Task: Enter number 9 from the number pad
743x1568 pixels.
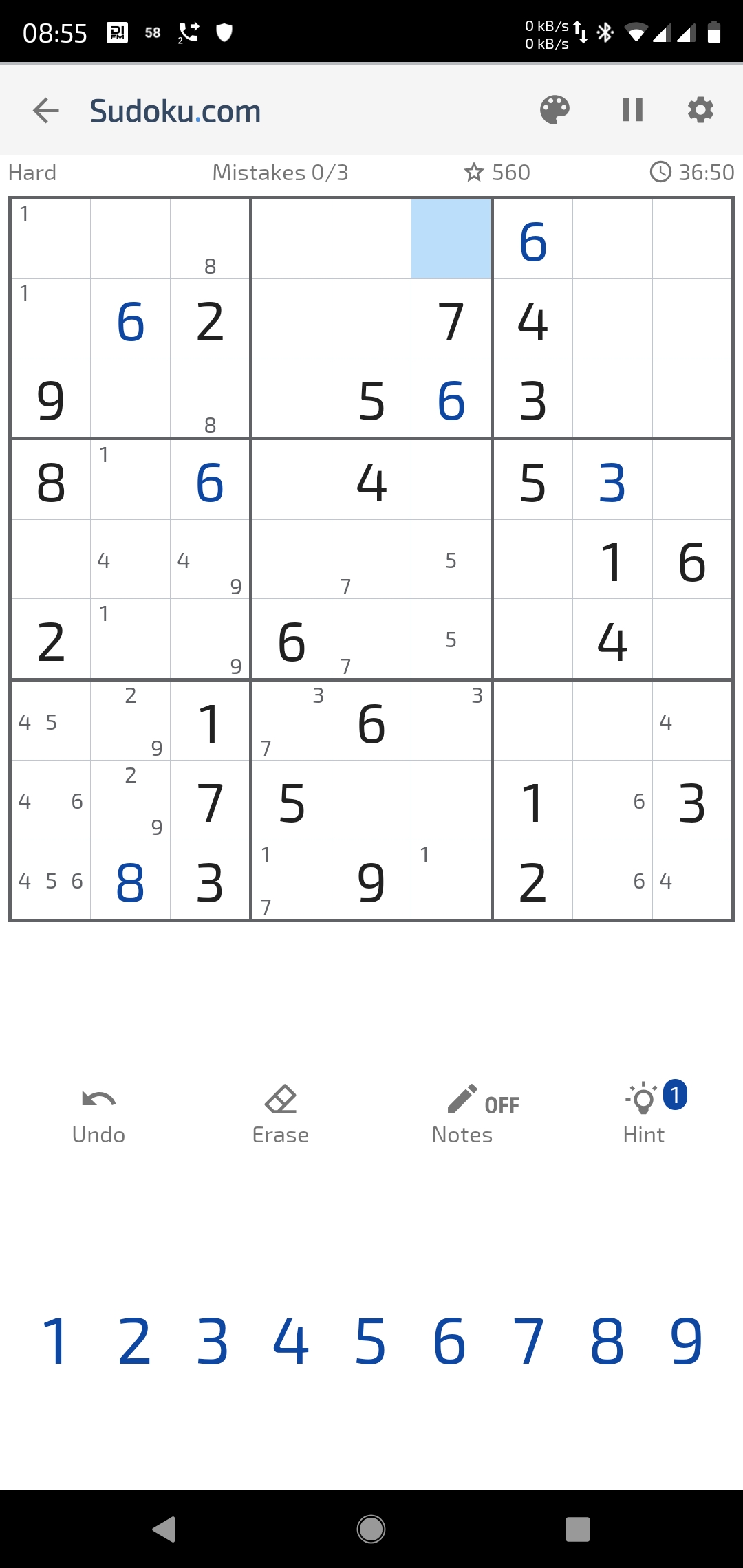Action: (x=687, y=1341)
